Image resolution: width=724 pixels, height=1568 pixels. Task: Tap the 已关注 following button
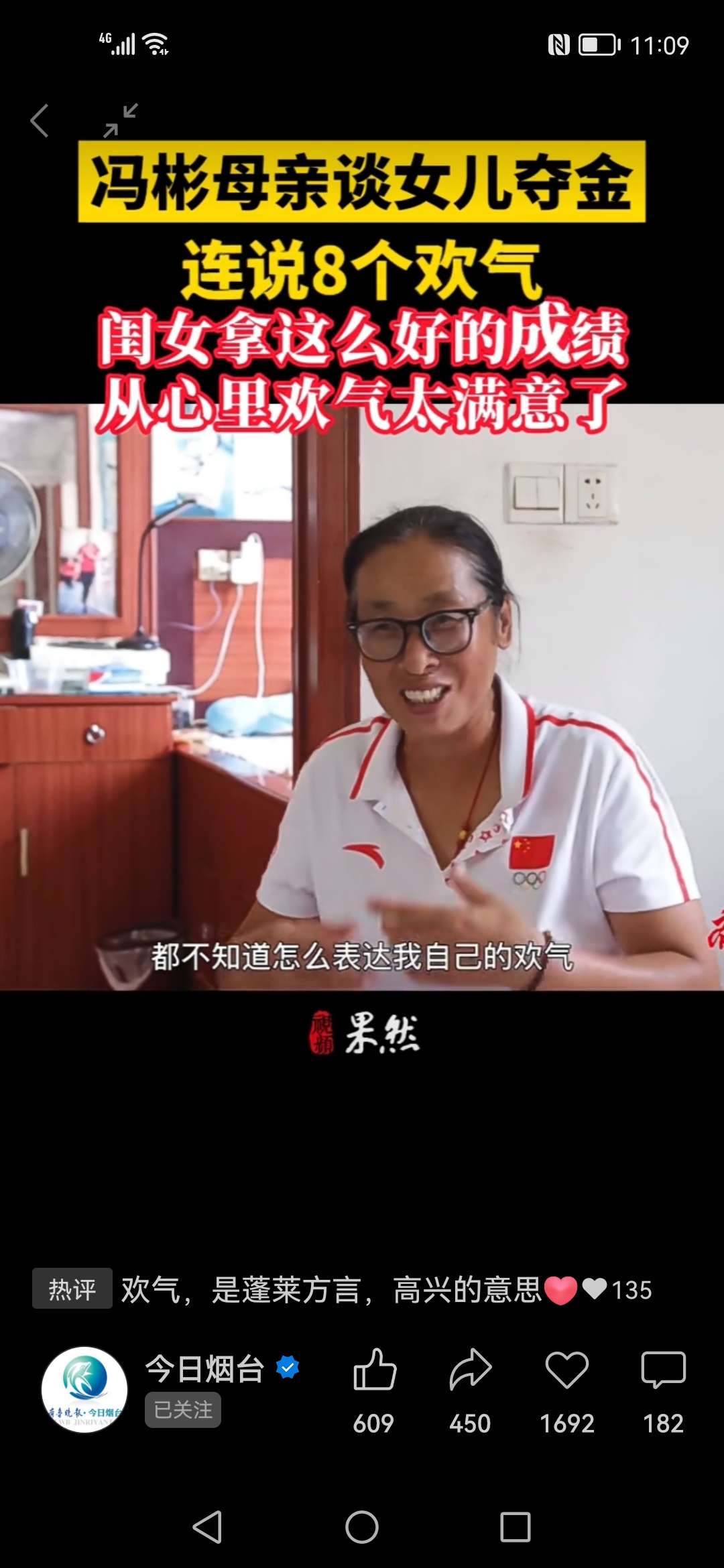183,1410
